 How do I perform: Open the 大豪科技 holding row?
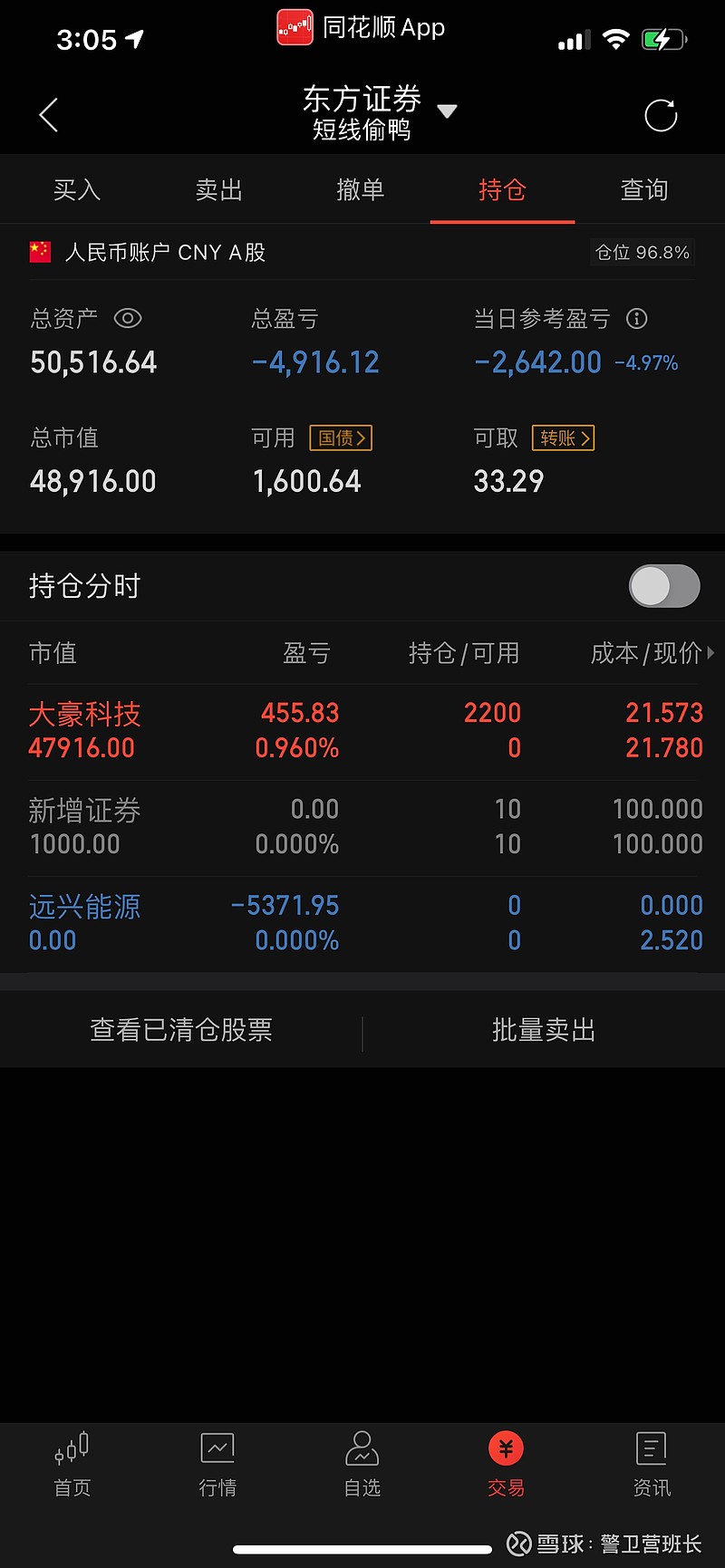click(362, 731)
